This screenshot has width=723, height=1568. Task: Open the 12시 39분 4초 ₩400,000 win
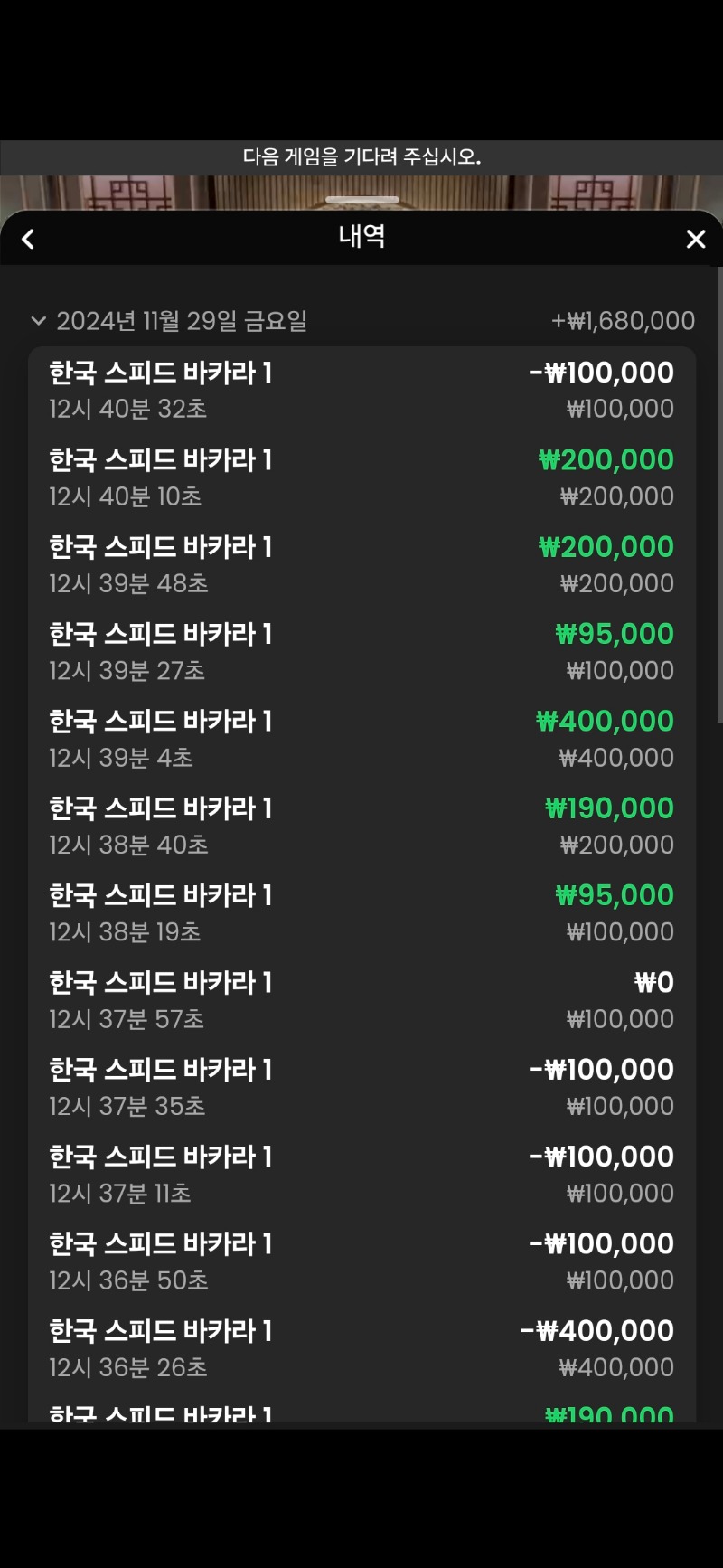(361, 739)
